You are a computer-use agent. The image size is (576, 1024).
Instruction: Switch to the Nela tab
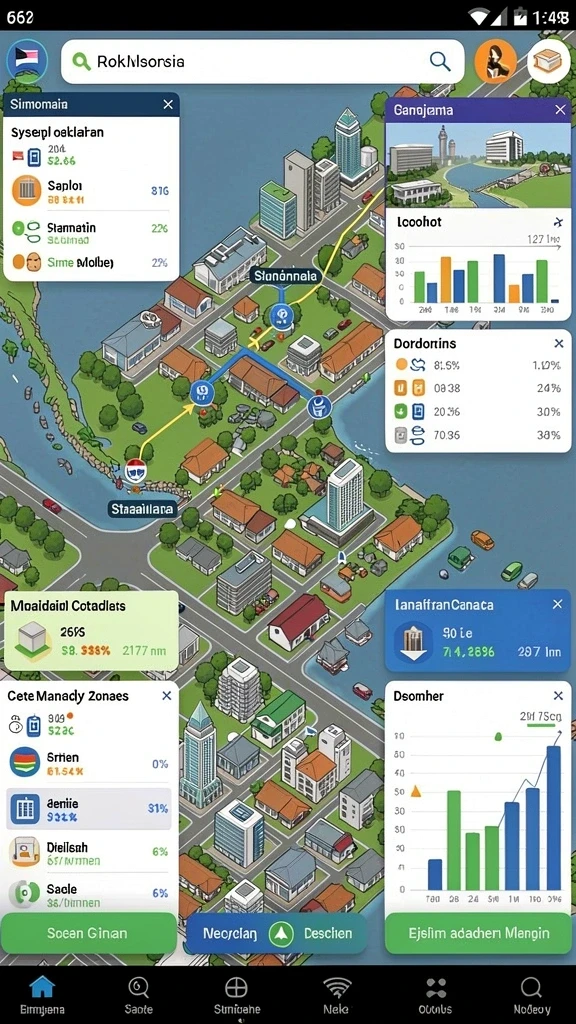tap(336, 995)
